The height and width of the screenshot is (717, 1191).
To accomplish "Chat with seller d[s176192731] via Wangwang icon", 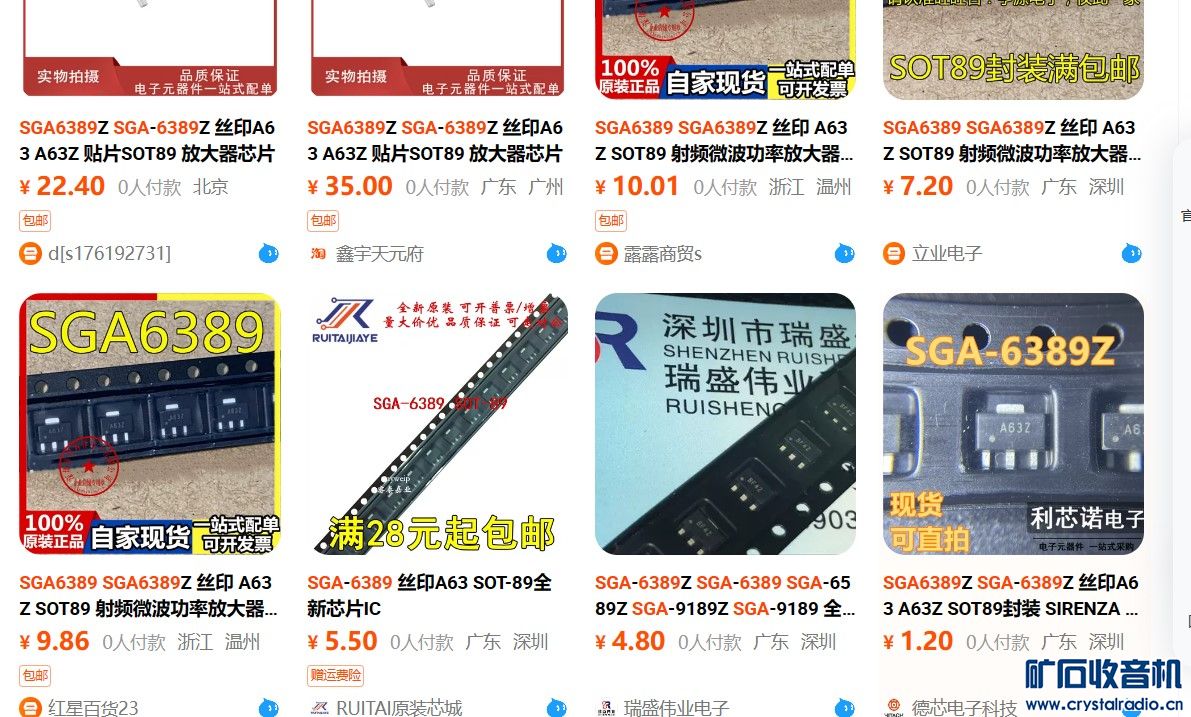I will (x=268, y=254).
